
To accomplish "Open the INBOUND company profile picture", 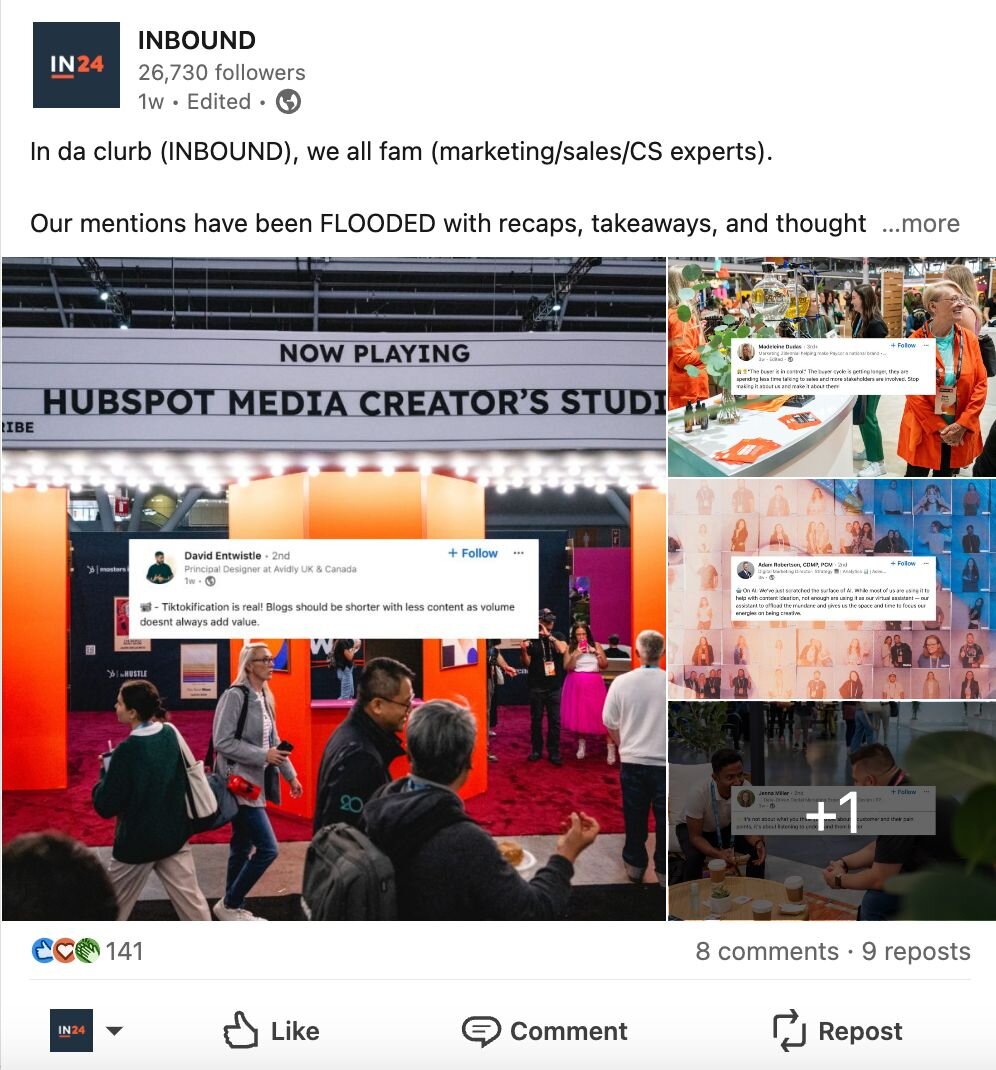I will point(76,65).
